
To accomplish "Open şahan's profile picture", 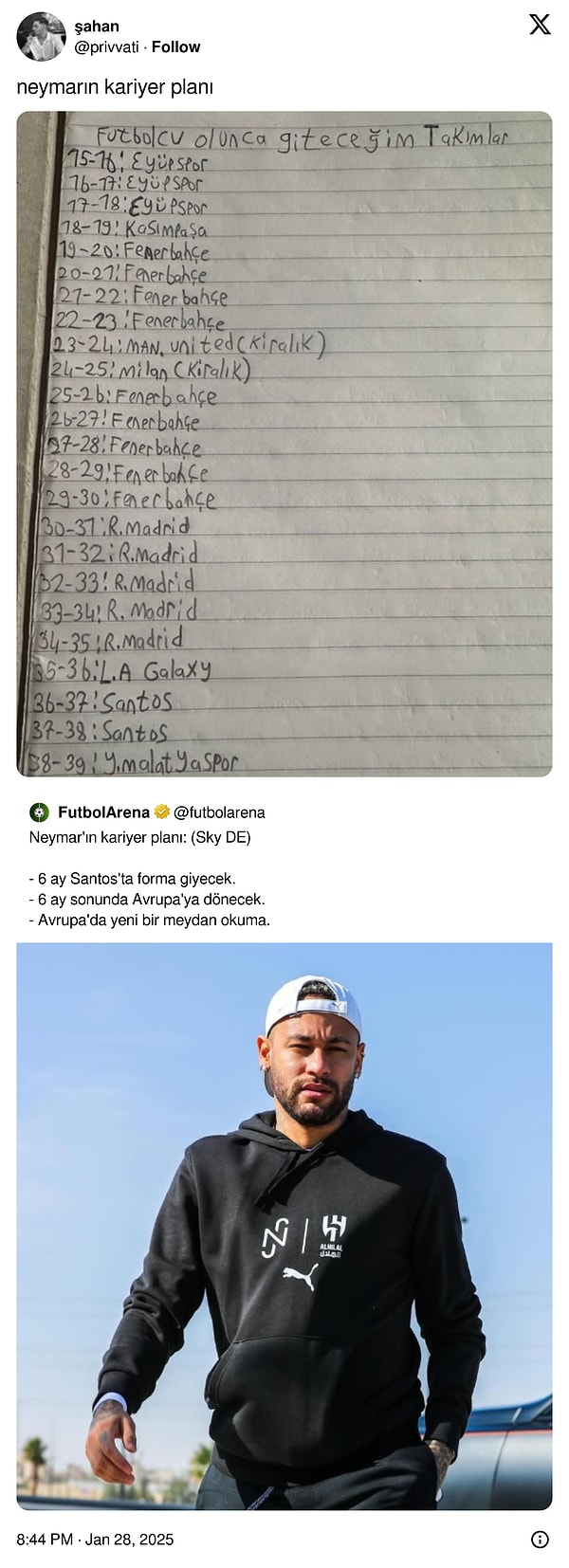I will click(41, 36).
